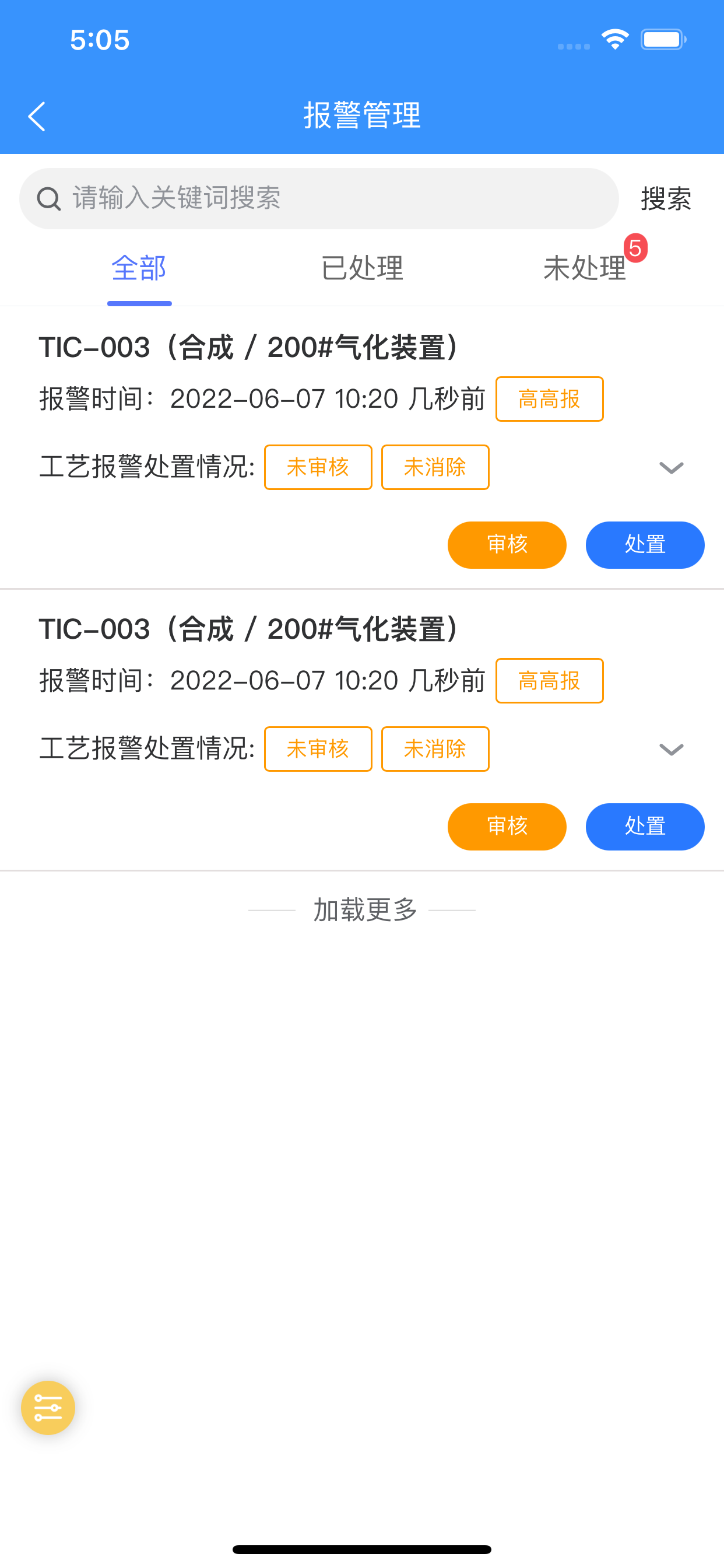The width and height of the screenshot is (724, 1568).
Task: Tap 审核 on the first TIC-003 alarm
Action: click(x=507, y=545)
